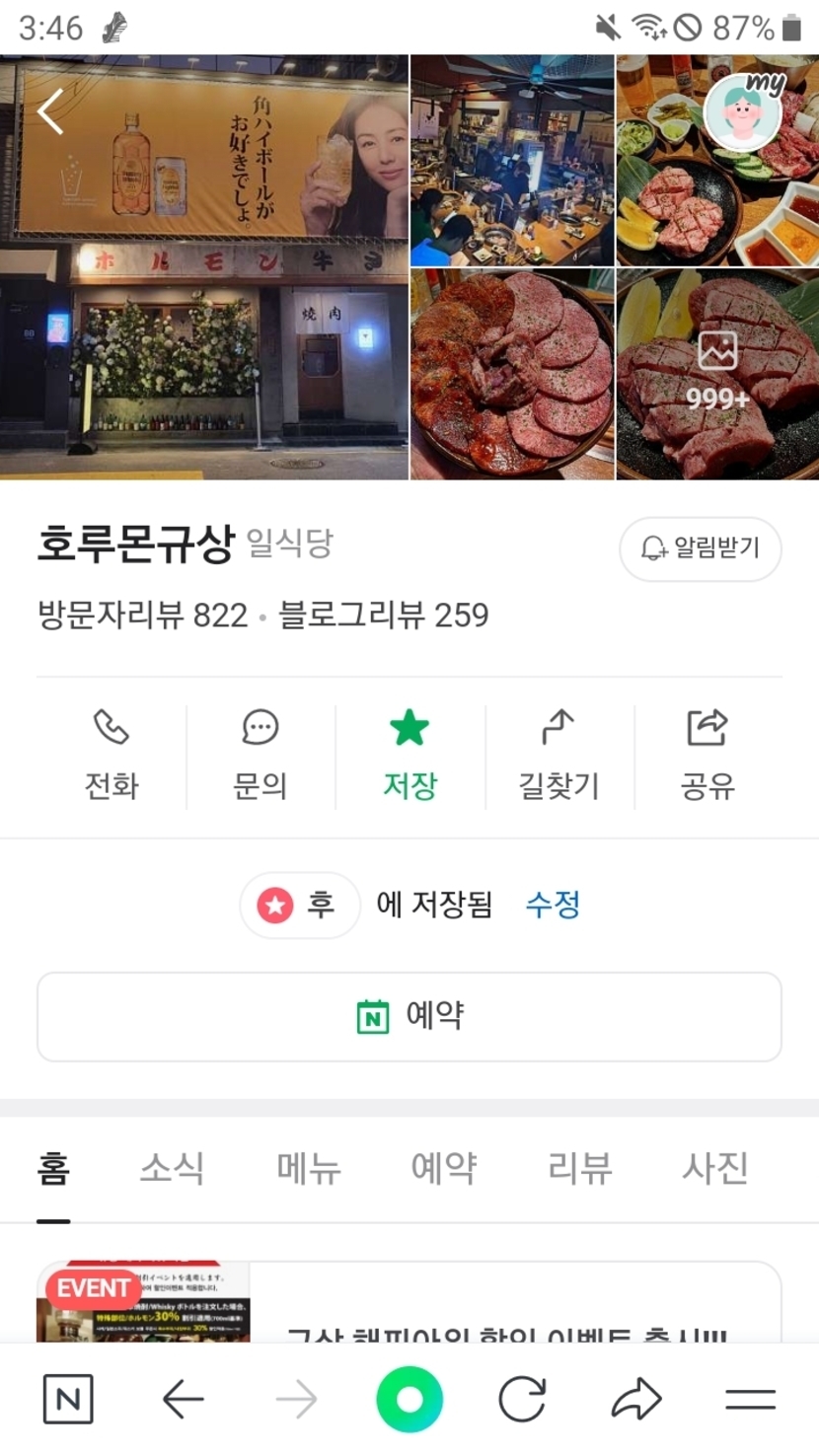Image resolution: width=819 pixels, height=1456 pixels.
Task: Switch to the 소식 tab
Action: point(172,1168)
